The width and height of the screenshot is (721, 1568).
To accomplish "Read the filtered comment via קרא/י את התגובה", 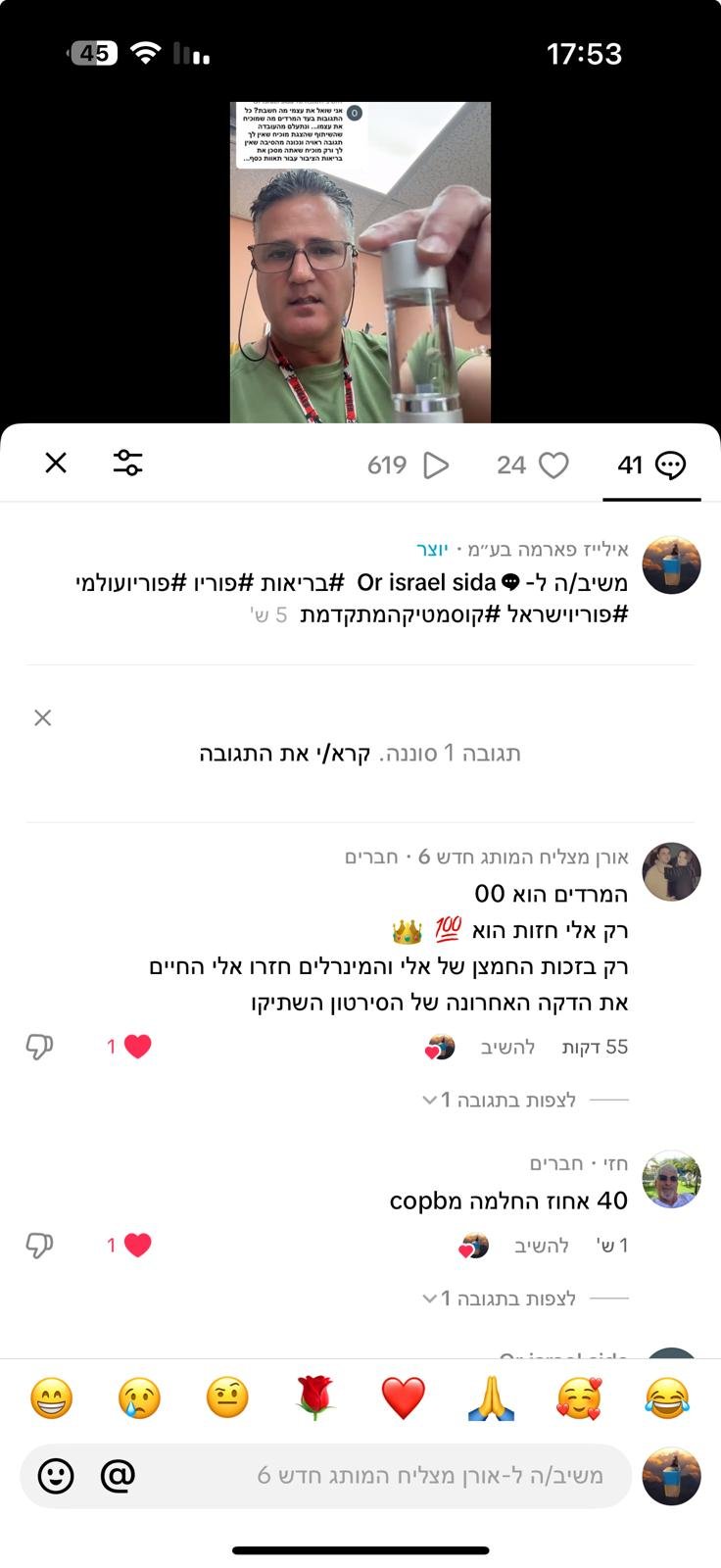I will [285, 754].
